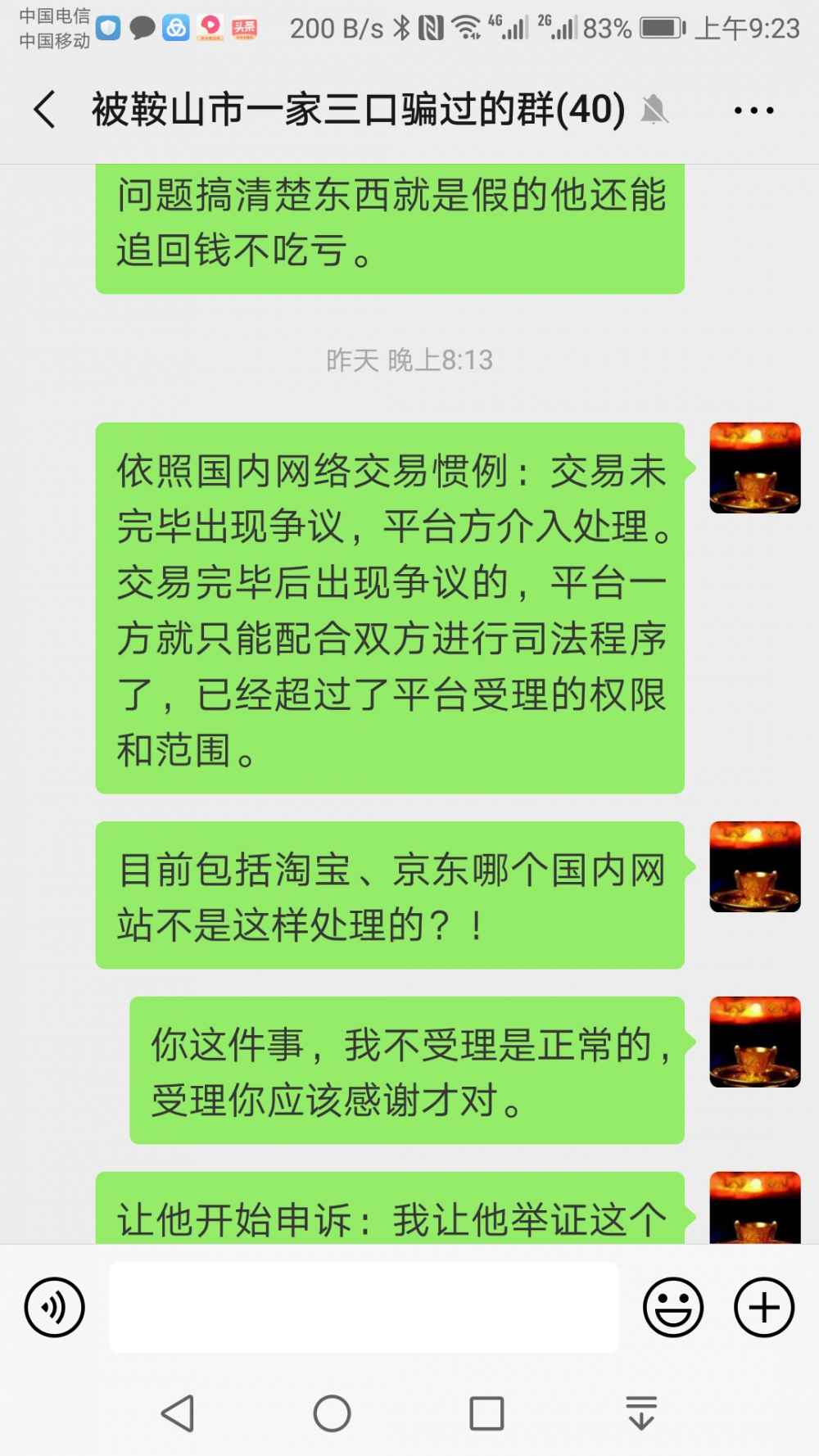Viewport: 819px width, 1456px height.
Task: Open the plus attachments panel
Action: click(763, 1307)
